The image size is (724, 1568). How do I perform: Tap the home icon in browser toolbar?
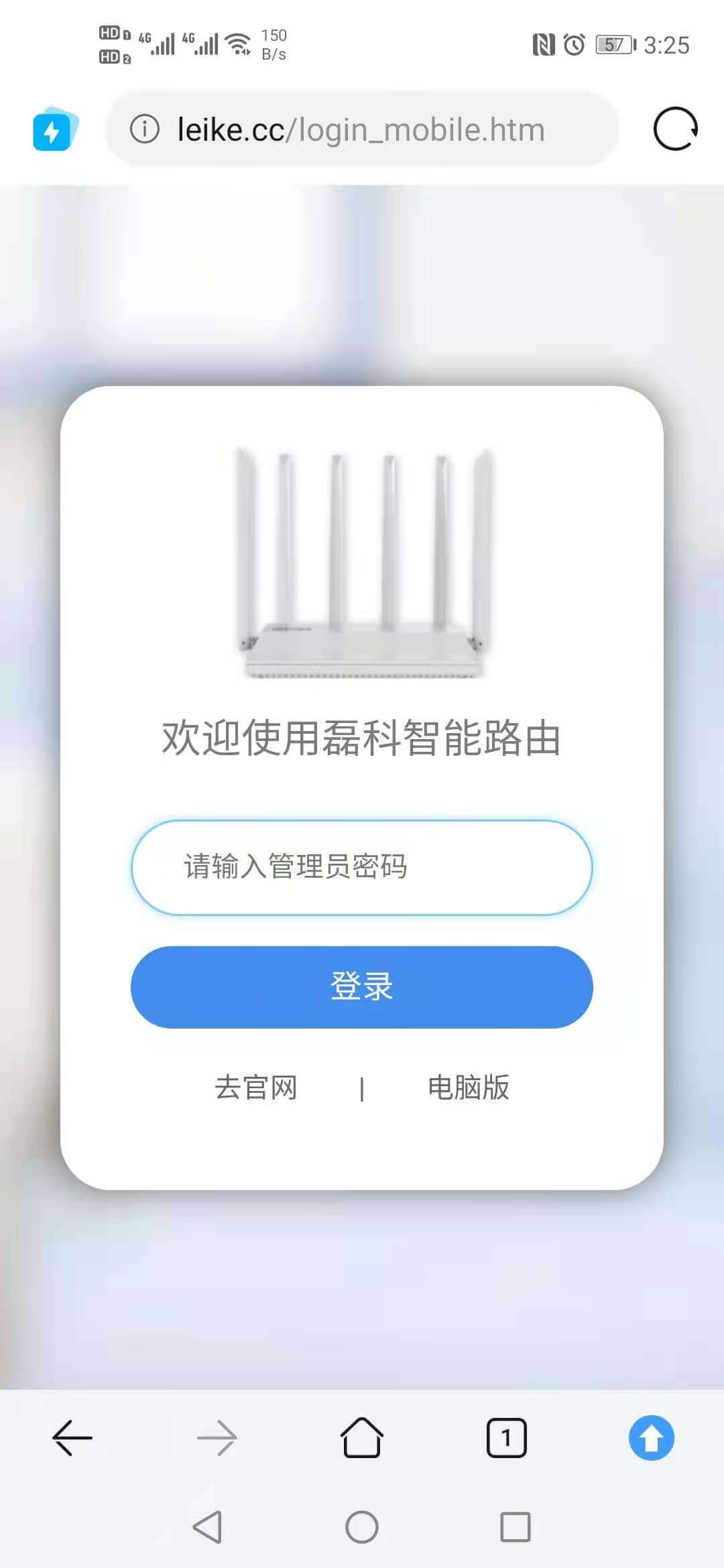click(362, 1437)
